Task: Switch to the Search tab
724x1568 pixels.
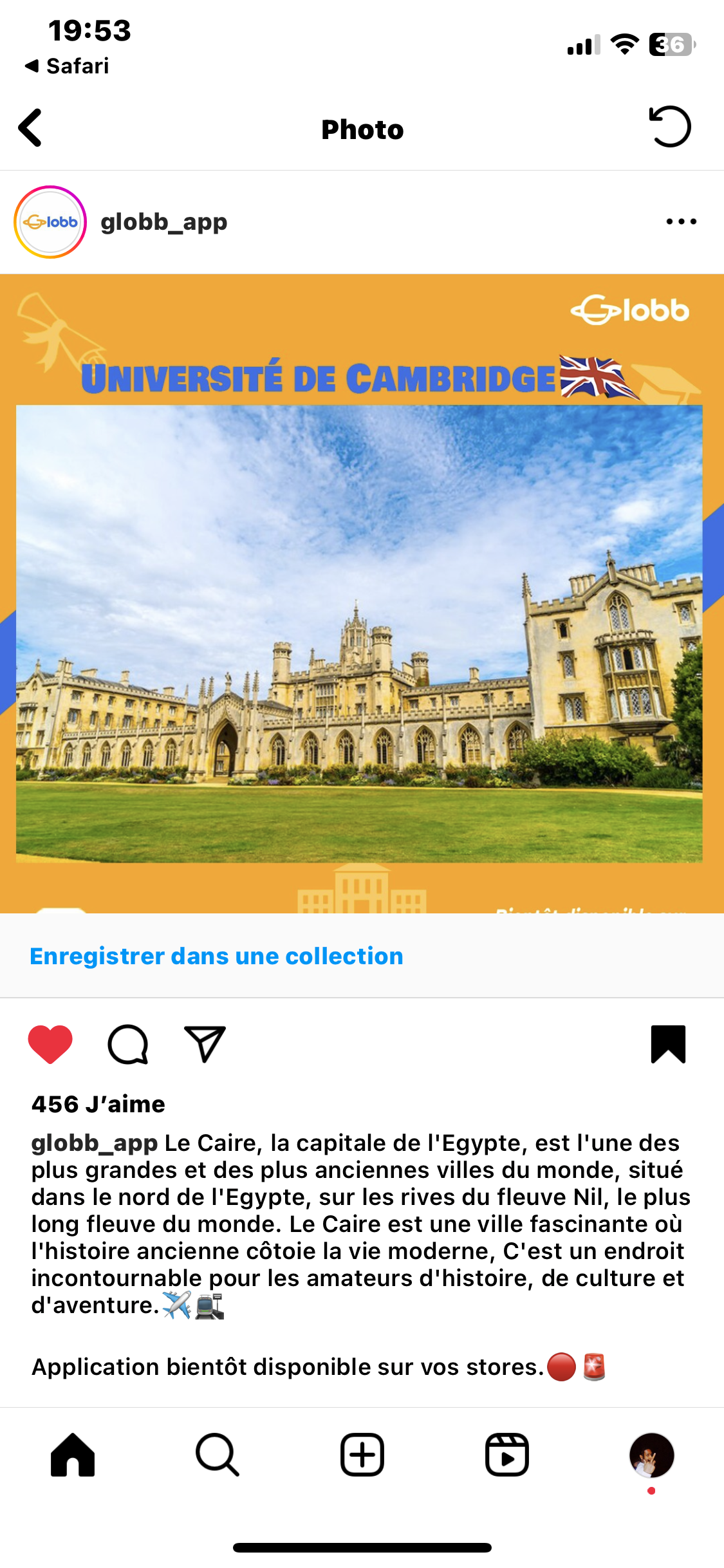Action: (218, 1455)
